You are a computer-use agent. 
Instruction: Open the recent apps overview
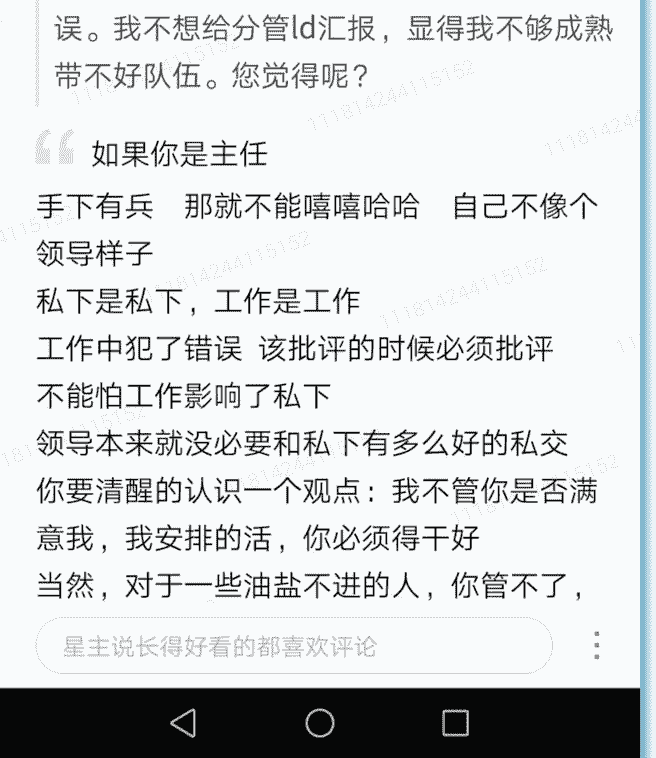[x=455, y=722]
